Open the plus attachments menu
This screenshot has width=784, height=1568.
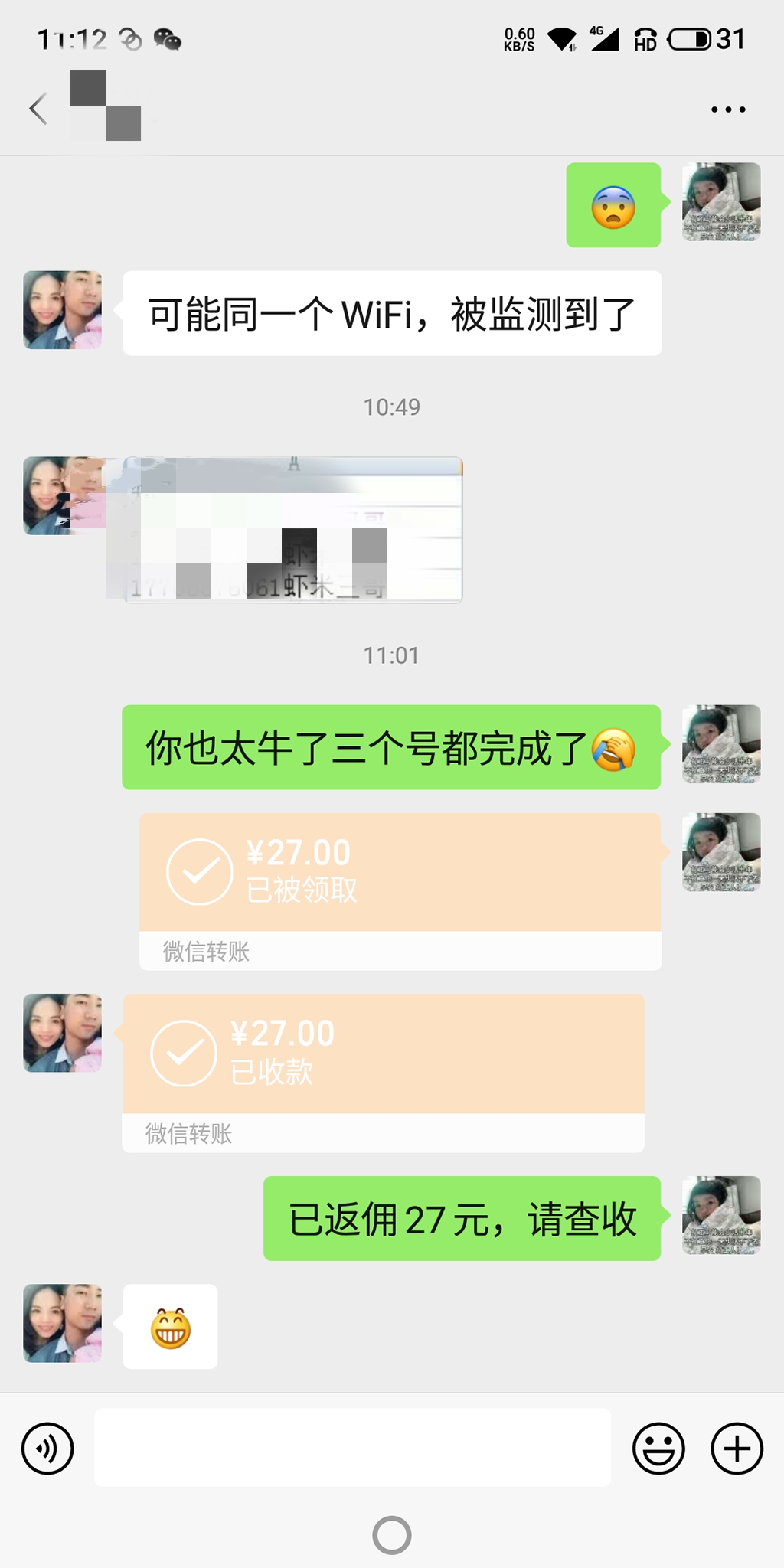737,1449
